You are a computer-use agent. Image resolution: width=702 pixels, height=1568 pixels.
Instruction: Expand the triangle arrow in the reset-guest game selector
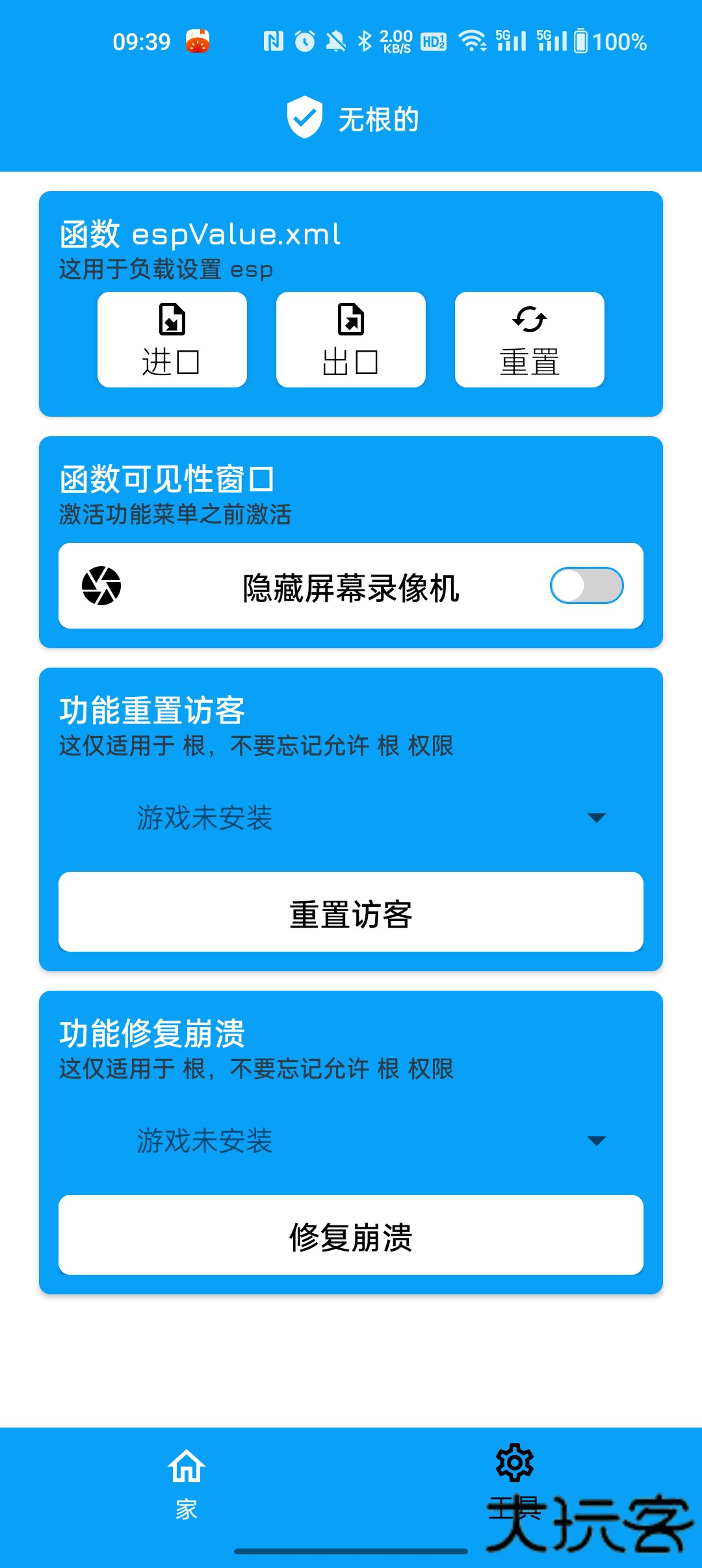pyautogui.click(x=597, y=819)
